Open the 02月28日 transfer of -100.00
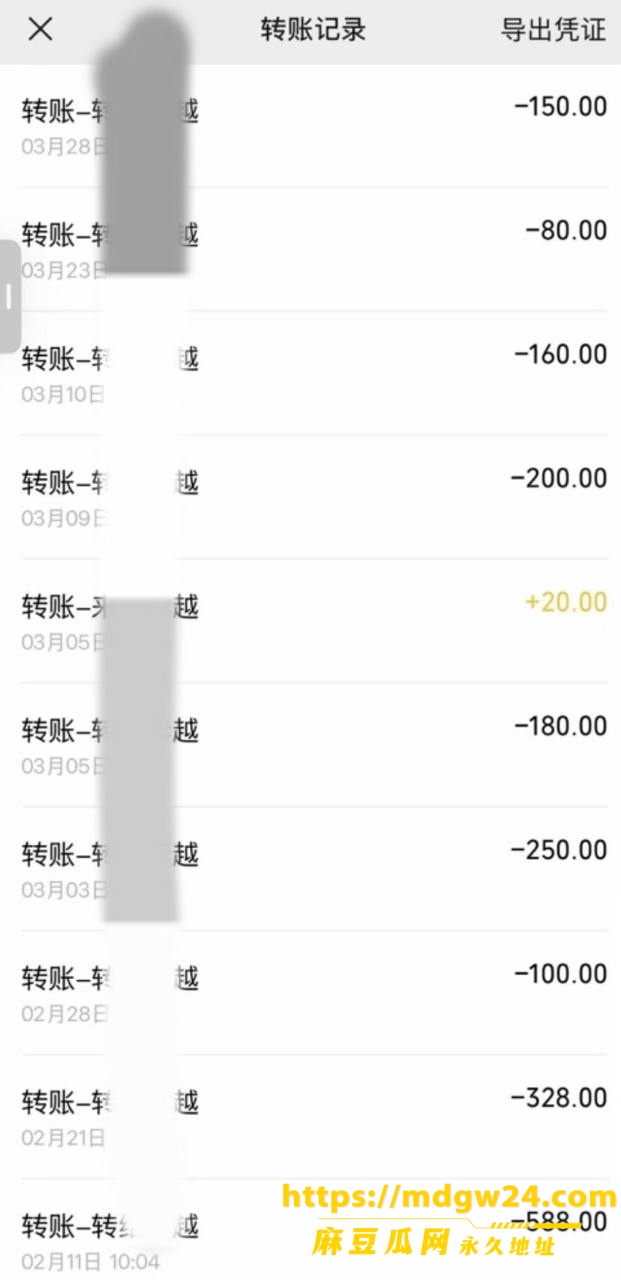The image size is (621, 1280). 310,994
